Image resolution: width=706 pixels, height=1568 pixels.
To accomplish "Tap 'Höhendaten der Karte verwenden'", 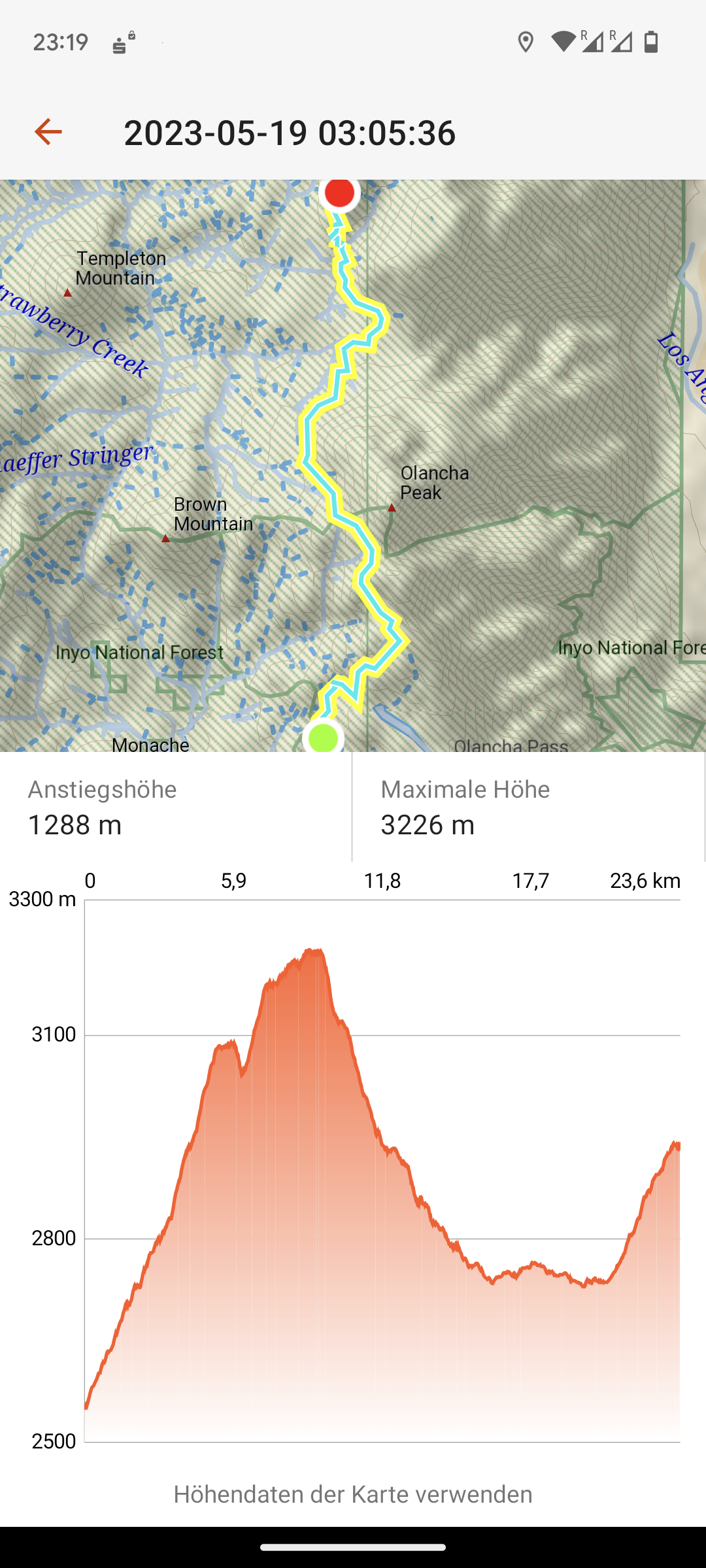I will [353, 1494].
